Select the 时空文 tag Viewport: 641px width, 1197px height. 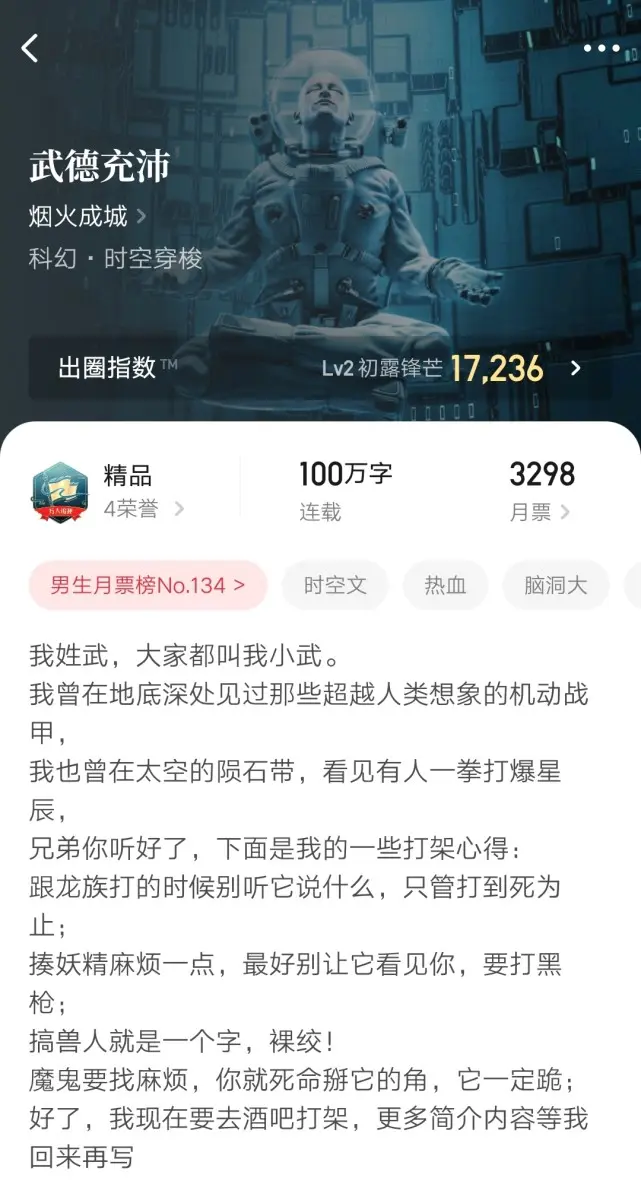pos(335,586)
